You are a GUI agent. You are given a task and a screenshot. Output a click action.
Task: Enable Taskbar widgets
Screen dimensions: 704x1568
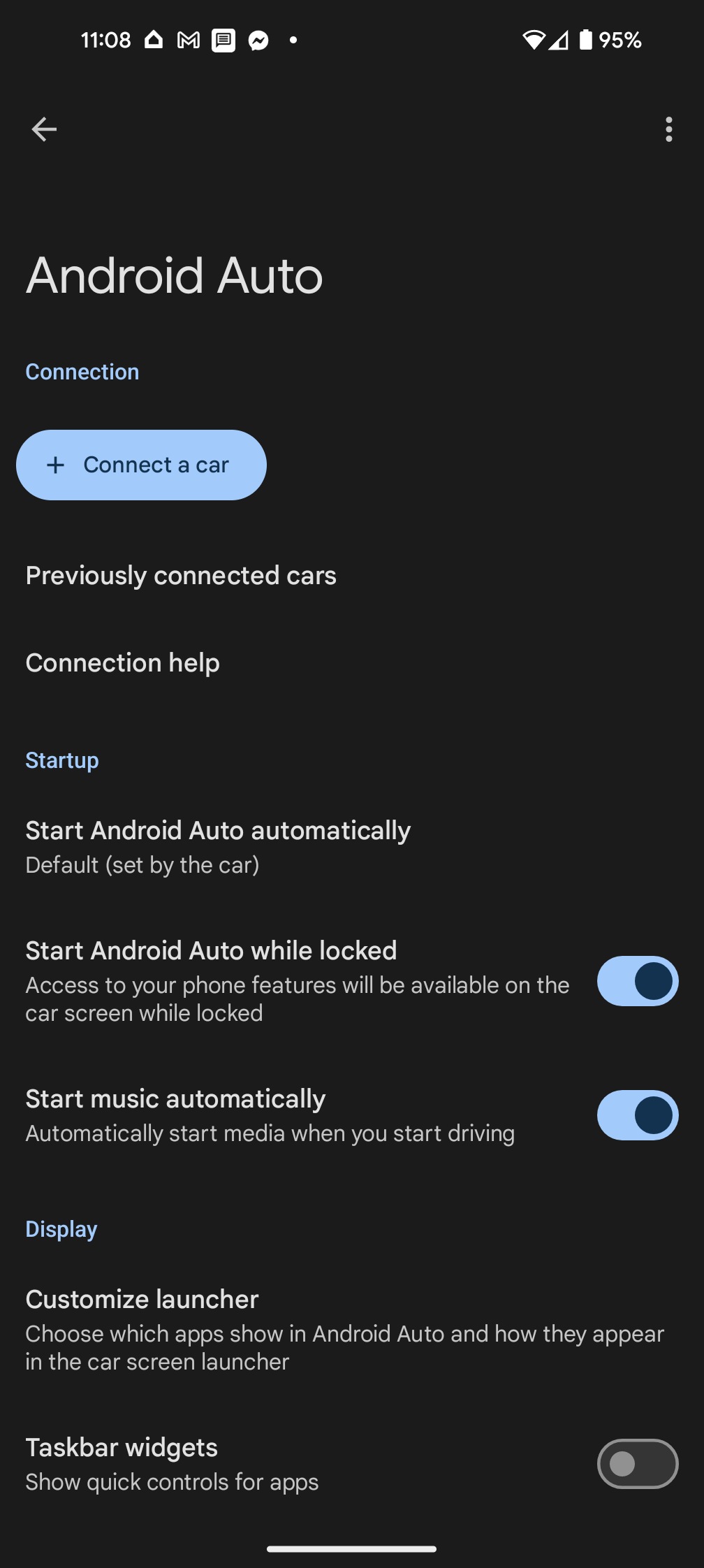(637, 1464)
